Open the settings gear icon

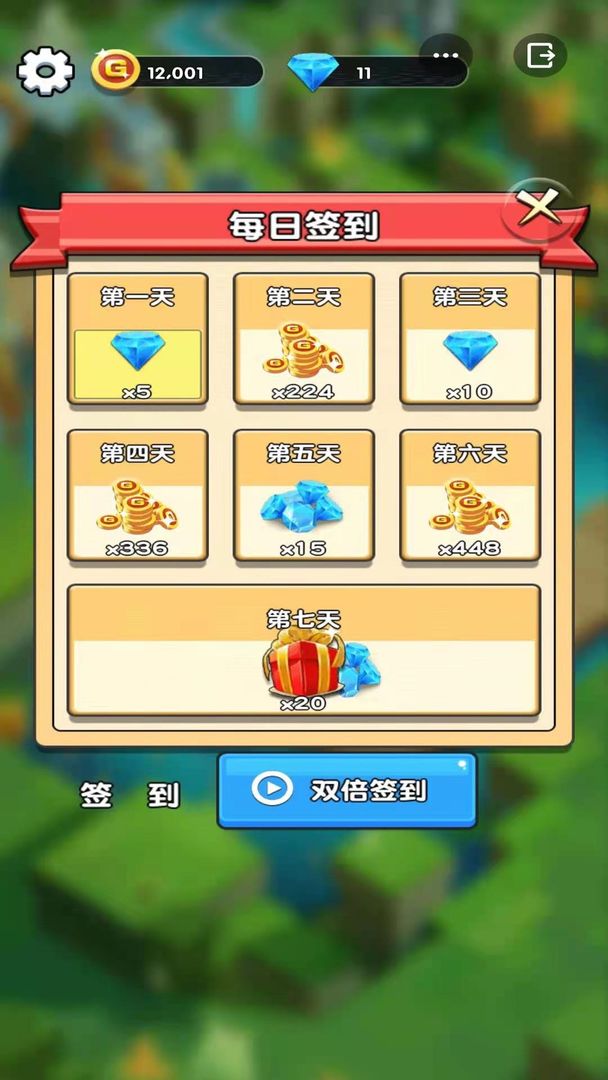45,71
